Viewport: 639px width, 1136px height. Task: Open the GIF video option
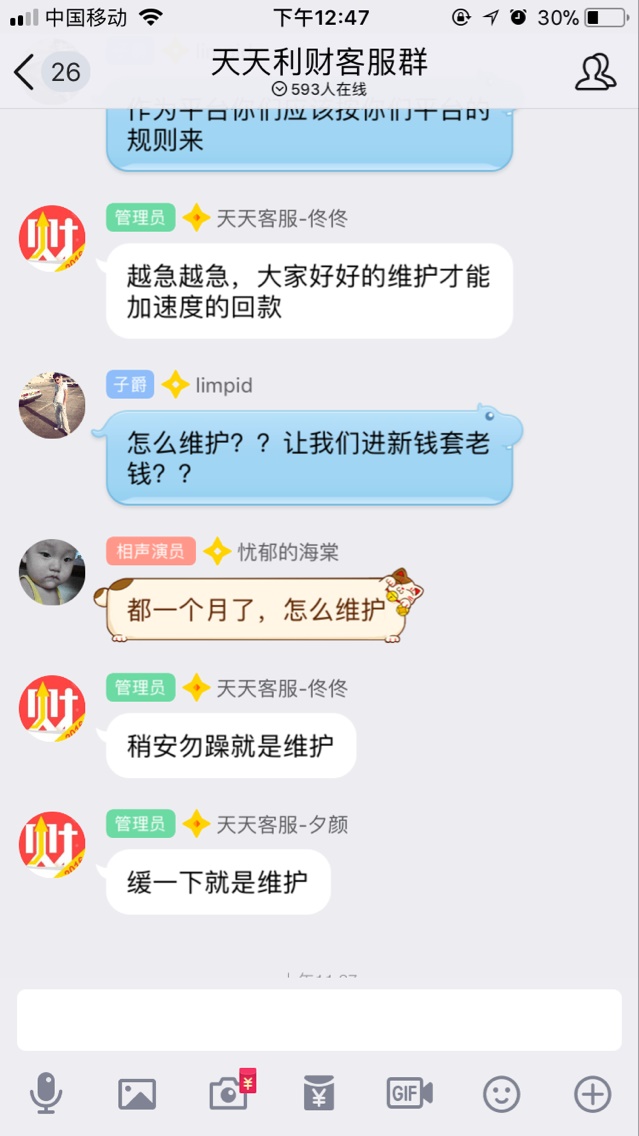coord(409,1094)
